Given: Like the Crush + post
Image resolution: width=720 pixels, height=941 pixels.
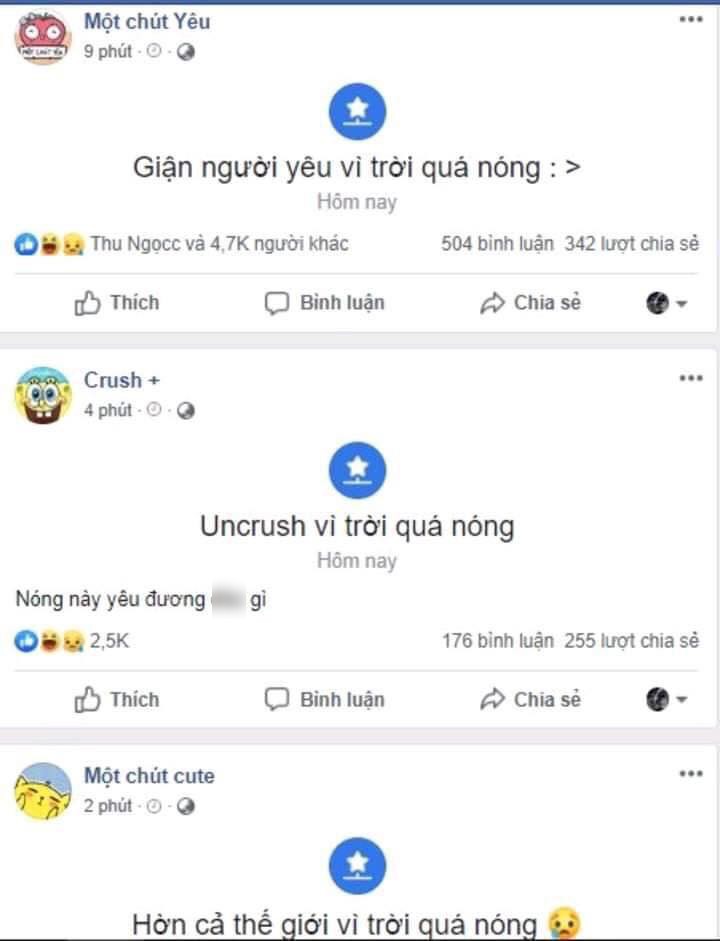Looking at the screenshot, I should click(117, 700).
